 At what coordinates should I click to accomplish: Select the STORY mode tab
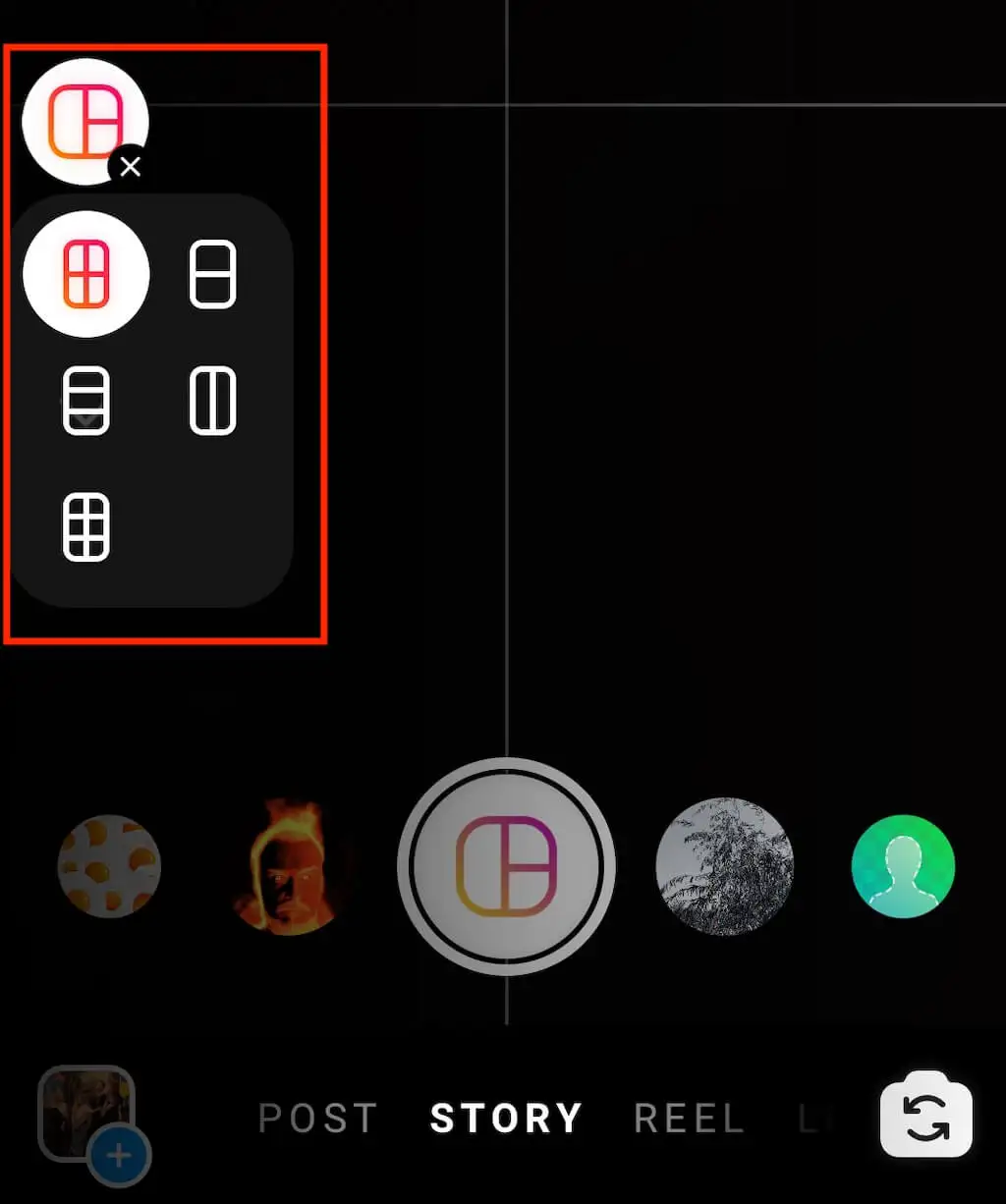point(507,1119)
